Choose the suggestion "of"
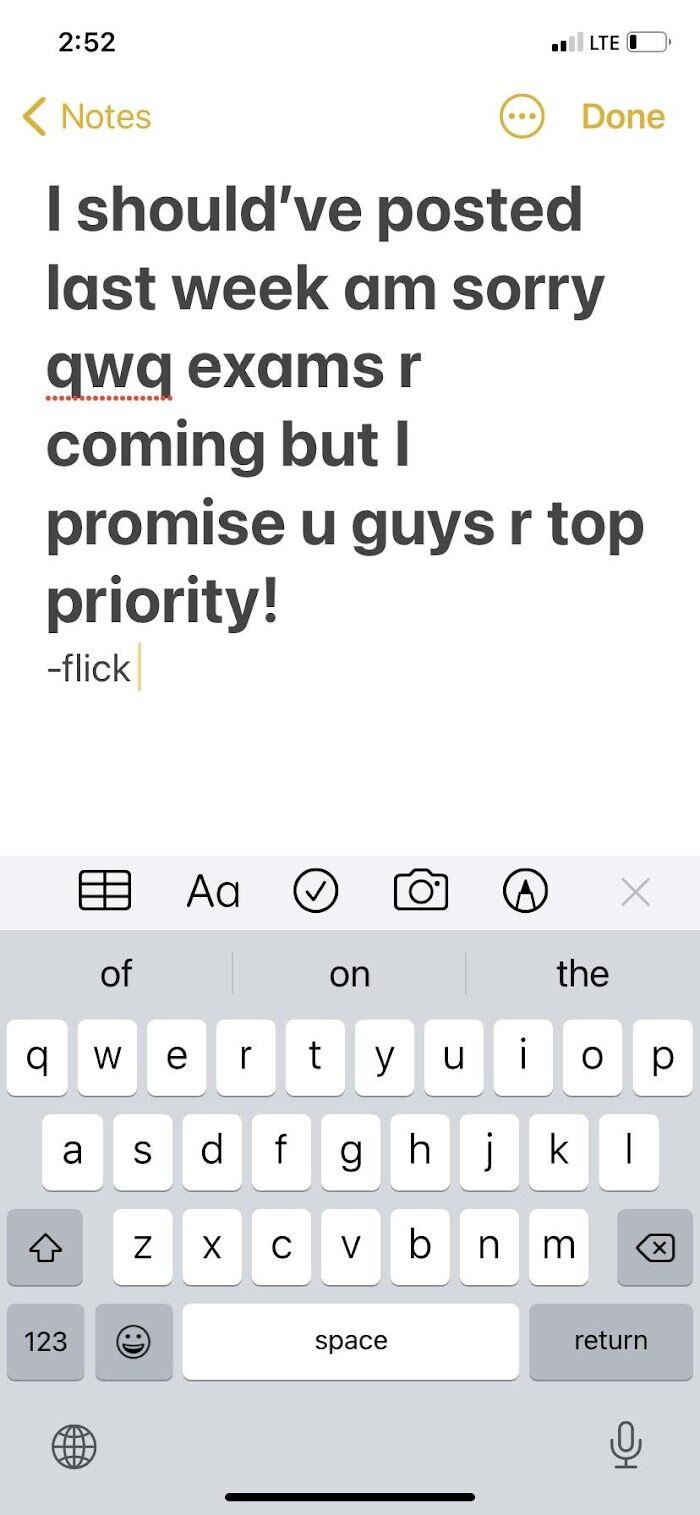700x1515 pixels. [116, 973]
